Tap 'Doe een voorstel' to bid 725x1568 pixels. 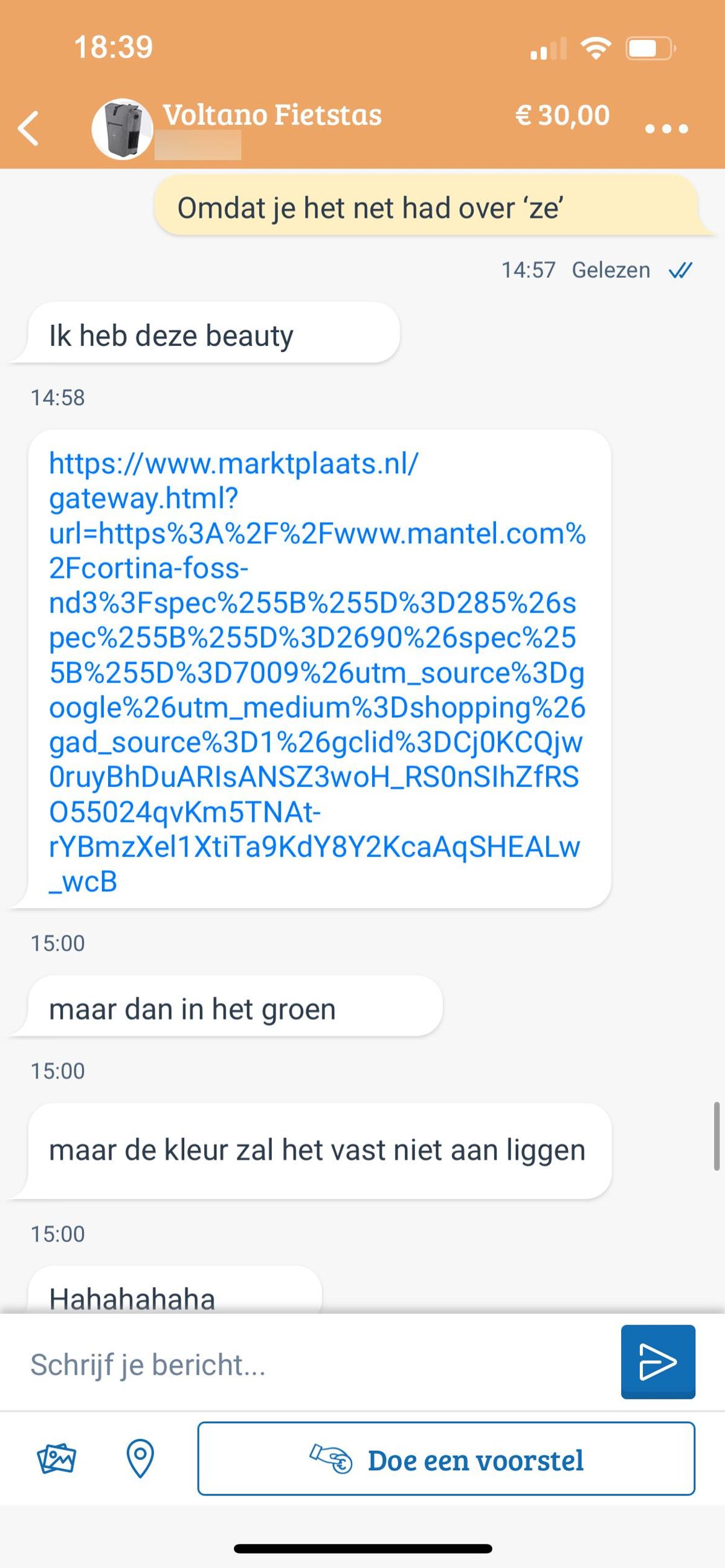point(446,1460)
